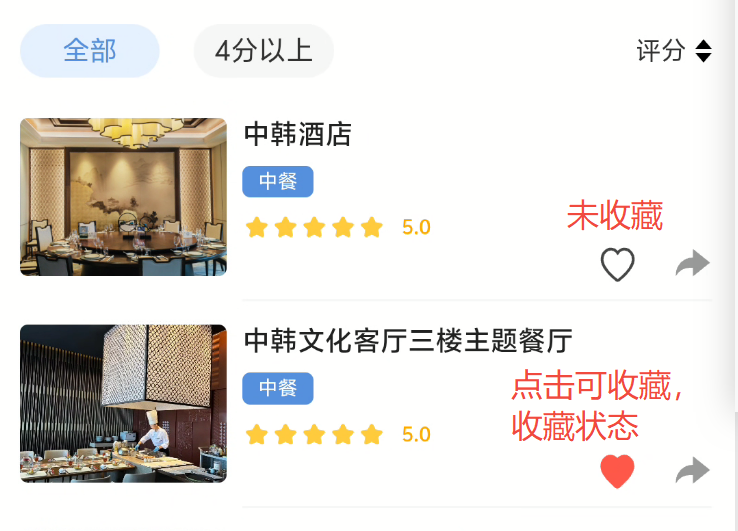
Task: Open the 中韩酒店 restaurant card
Action: click(297, 135)
